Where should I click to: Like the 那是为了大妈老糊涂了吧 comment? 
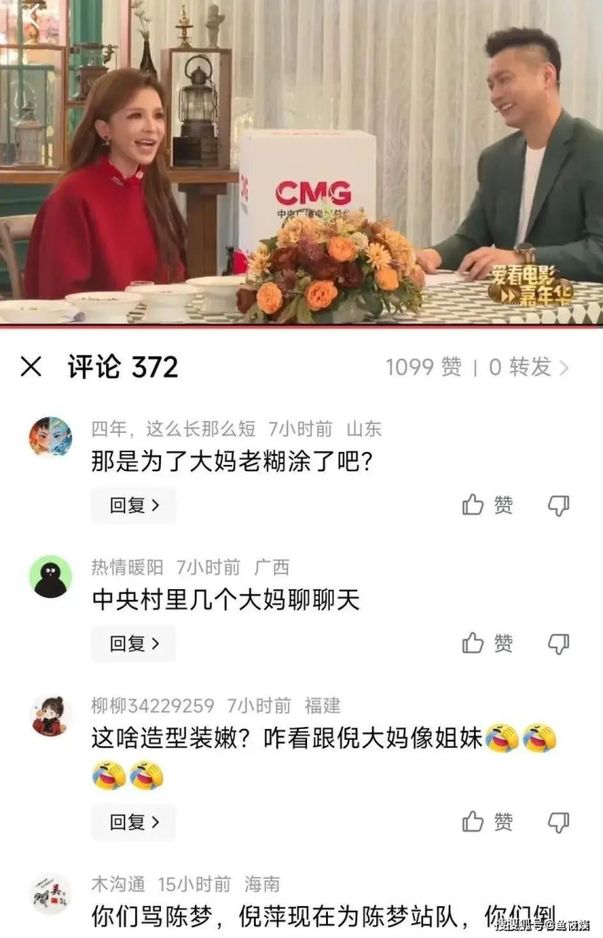(488, 506)
